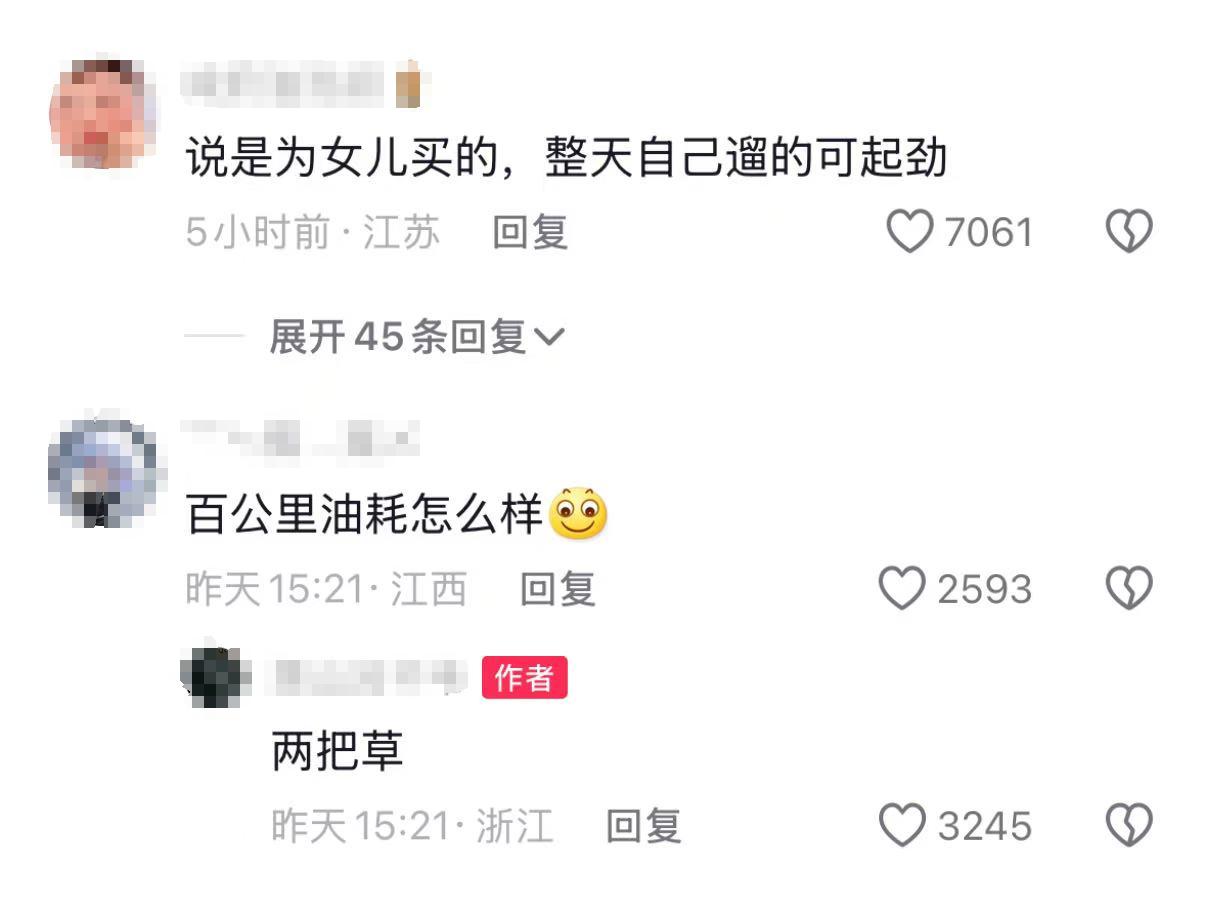Open the Jiangsu commenter's profile avatar

[x=100, y=113]
